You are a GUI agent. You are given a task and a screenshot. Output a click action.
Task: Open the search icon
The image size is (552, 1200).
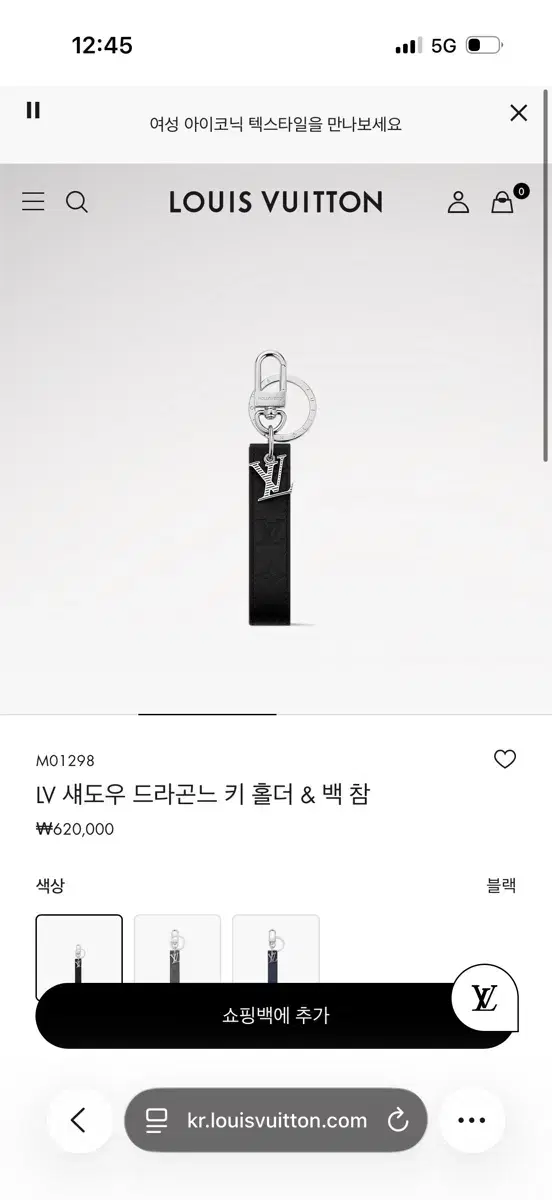click(77, 202)
